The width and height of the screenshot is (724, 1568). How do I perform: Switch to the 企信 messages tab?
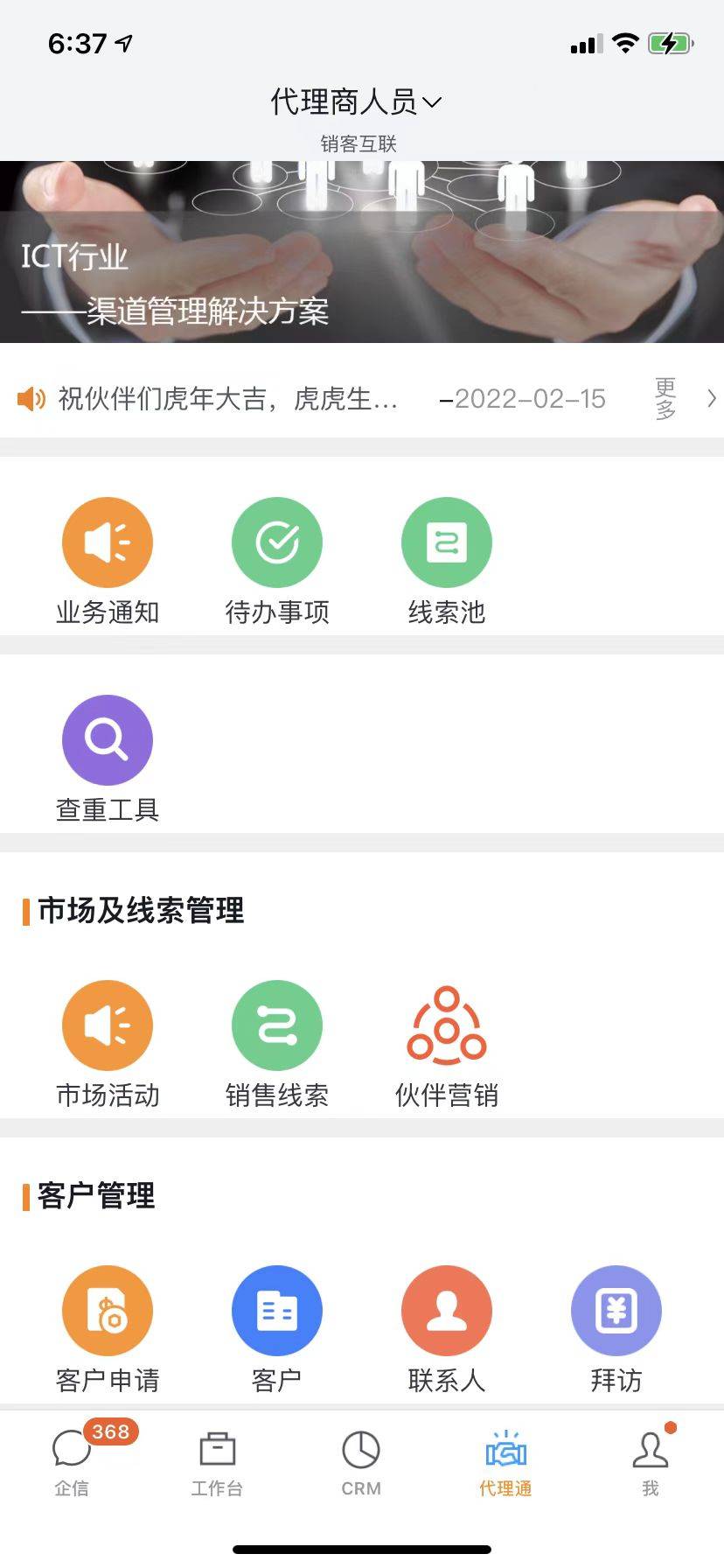pos(72,1463)
